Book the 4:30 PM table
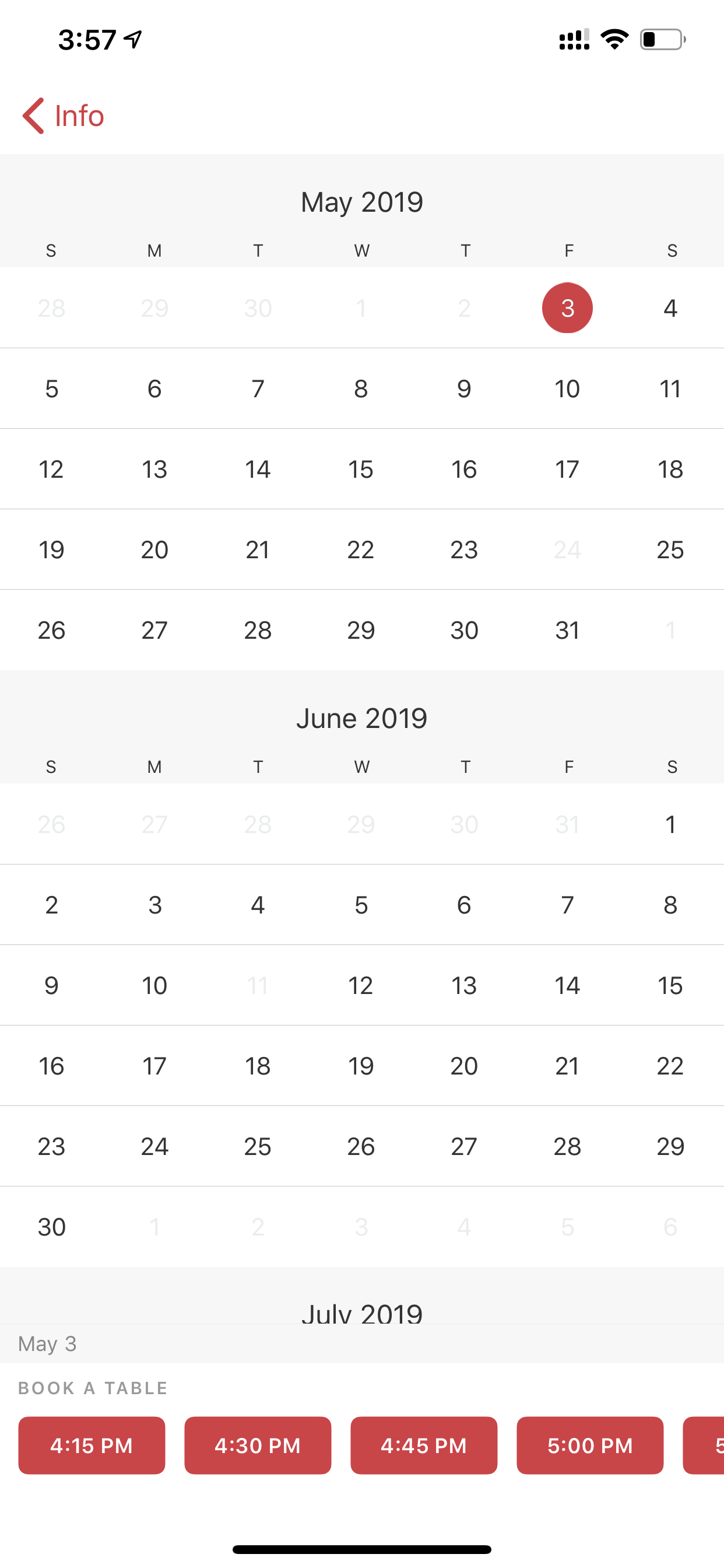The image size is (724, 1568). (258, 1445)
